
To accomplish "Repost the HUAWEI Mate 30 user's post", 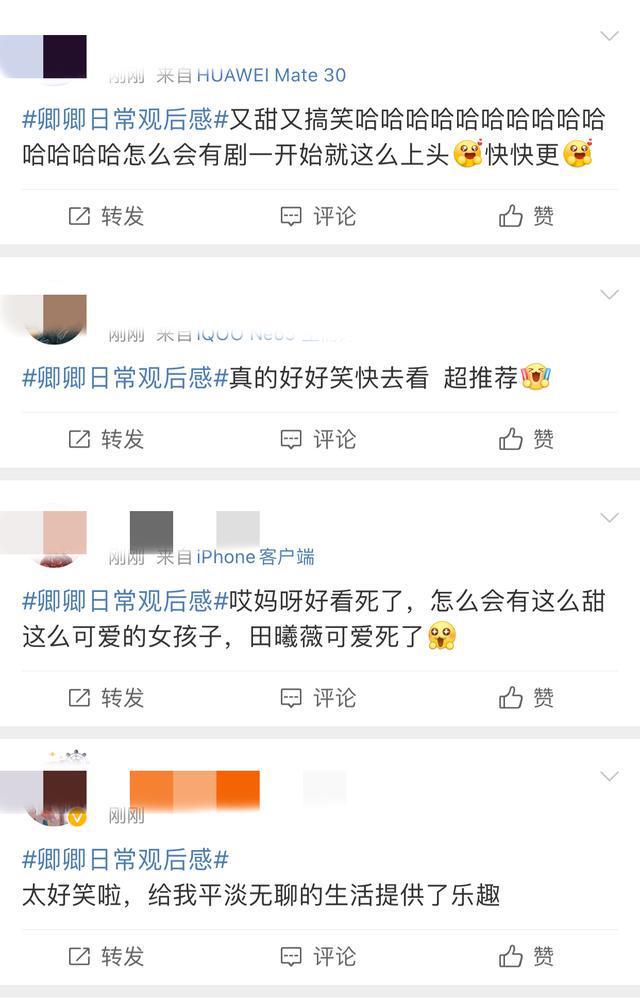I will [106, 216].
